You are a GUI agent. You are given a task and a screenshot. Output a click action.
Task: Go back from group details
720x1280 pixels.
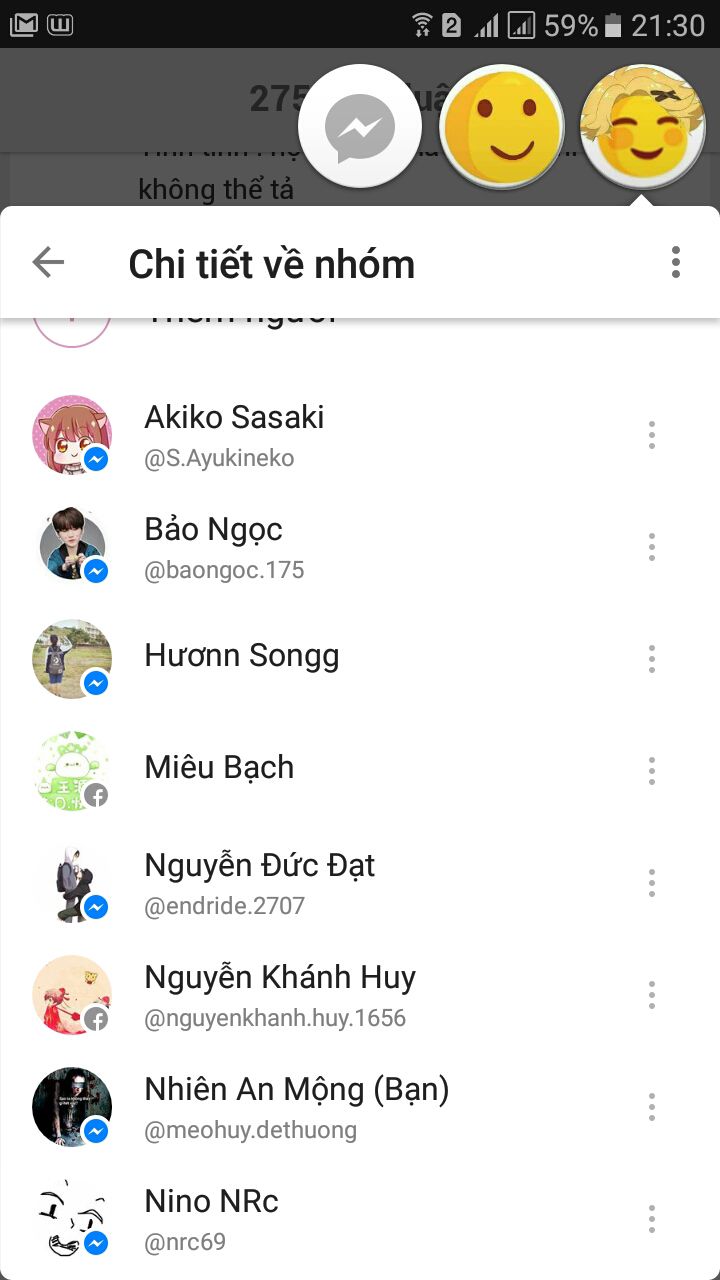click(x=48, y=263)
